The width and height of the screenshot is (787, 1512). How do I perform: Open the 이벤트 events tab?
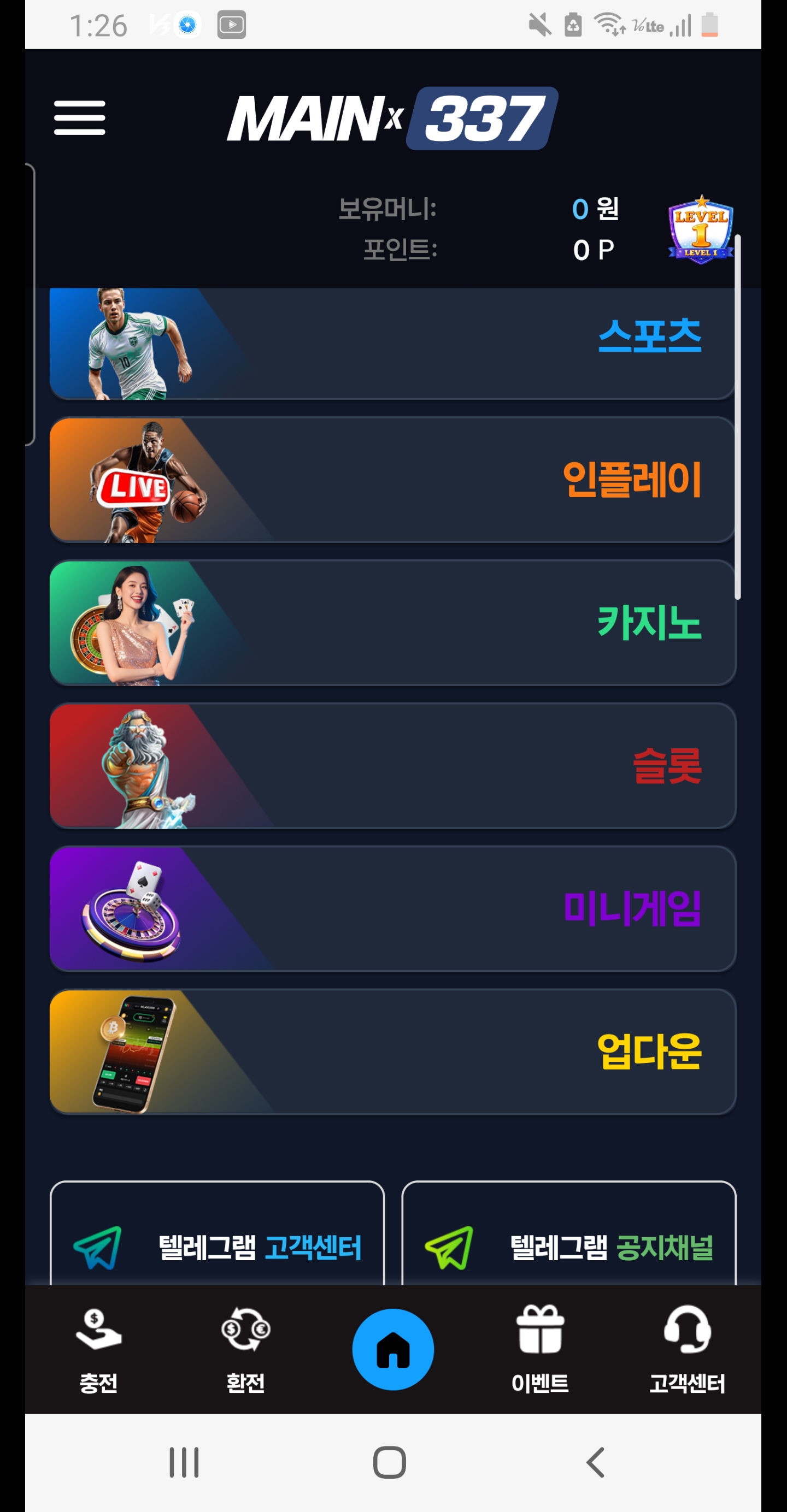click(x=540, y=1350)
